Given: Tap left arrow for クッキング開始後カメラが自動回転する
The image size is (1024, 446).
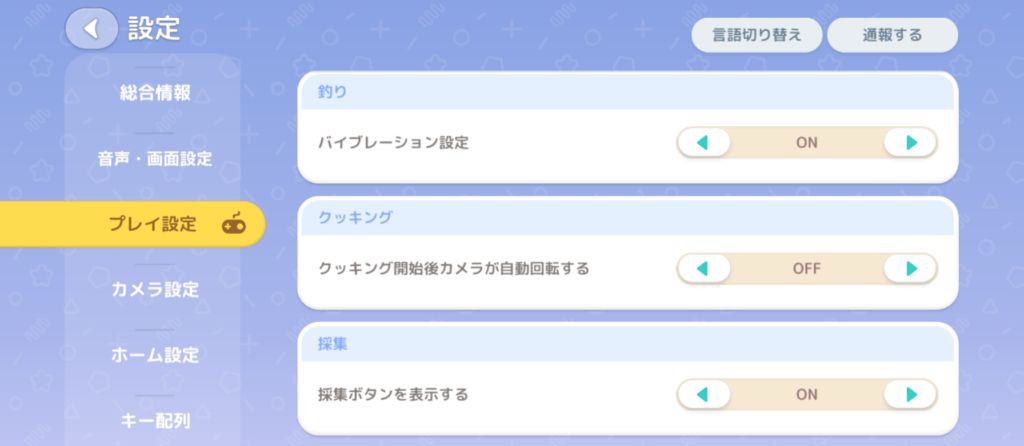Looking at the screenshot, I should [x=703, y=269].
